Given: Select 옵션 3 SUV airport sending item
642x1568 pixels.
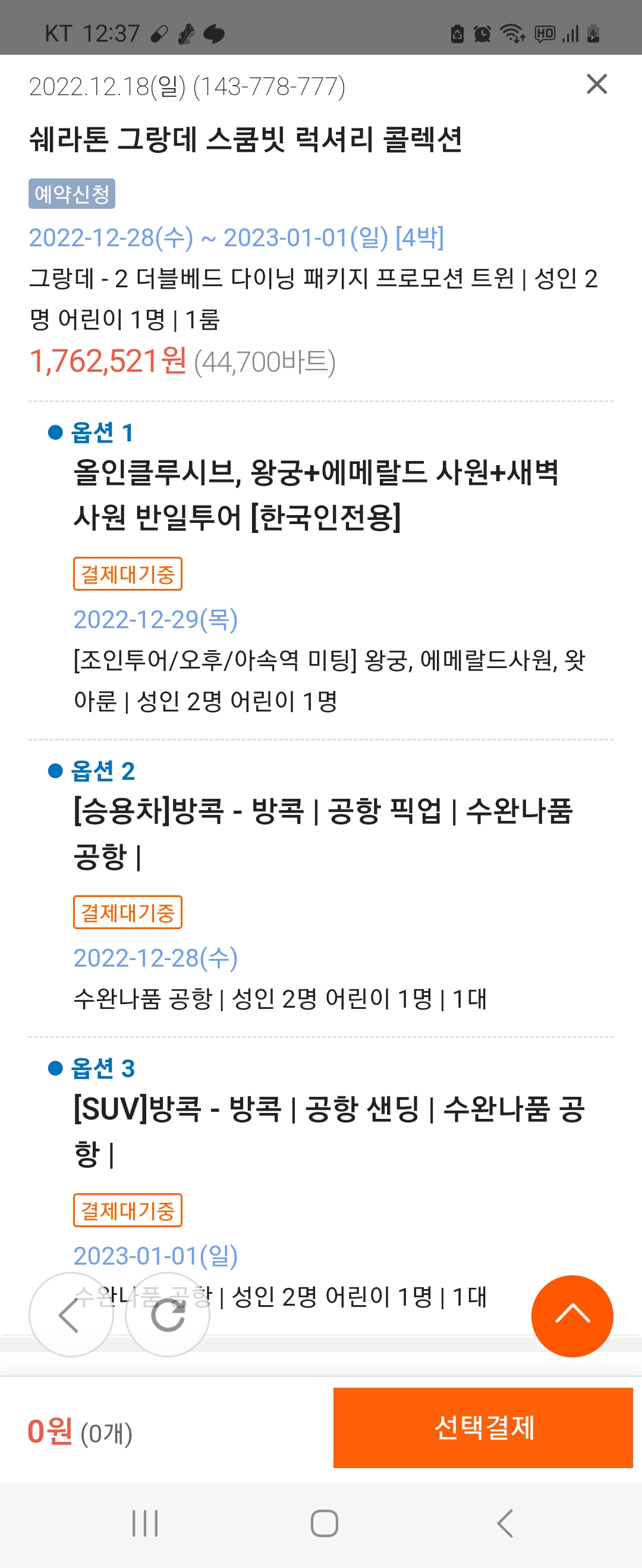Looking at the screenshot, I should (x=329, y=1130).
